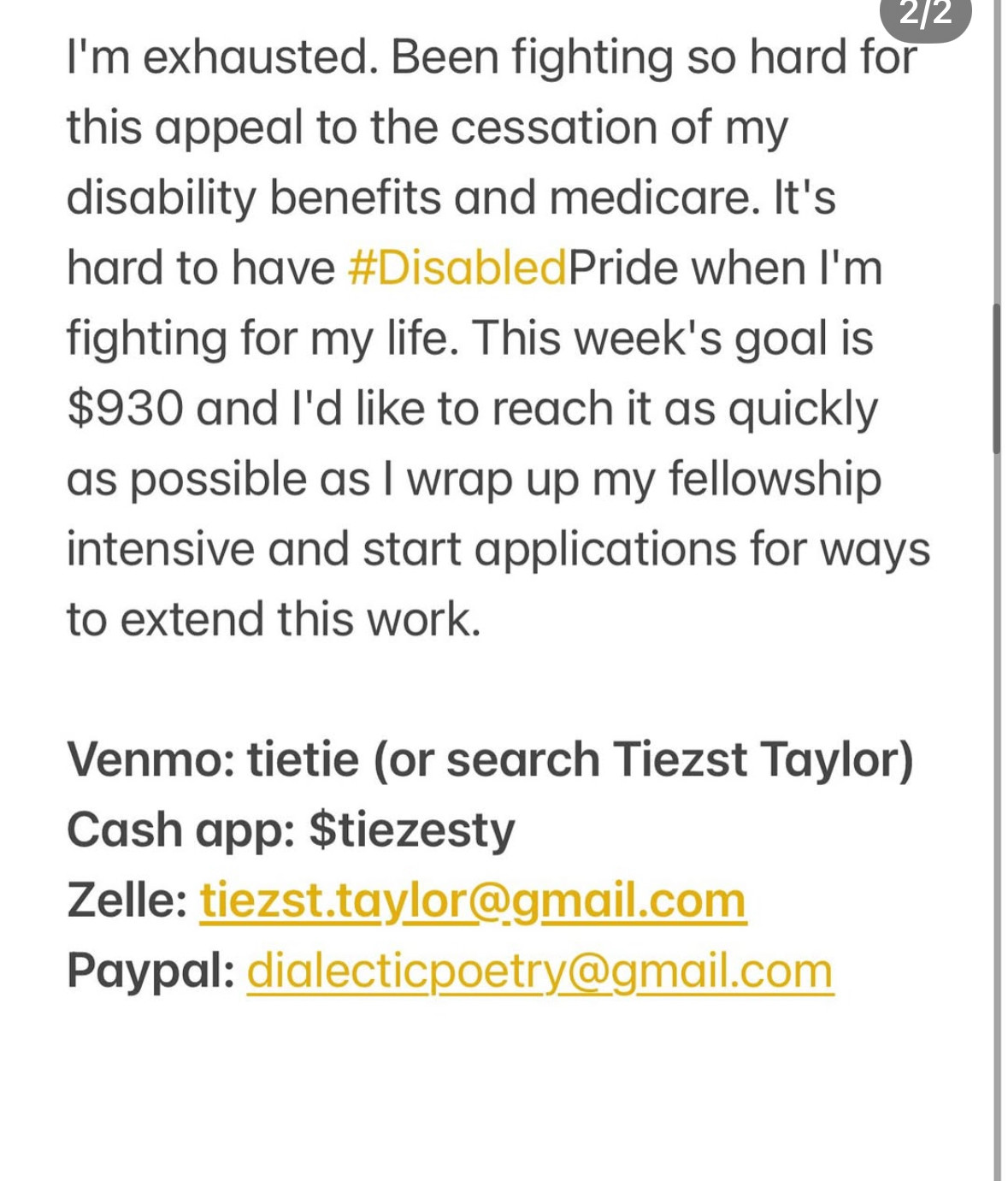Tap the tiezst.taylor@gmail.com Zelle email link
1008x1181 pixels.
[x=473, y=901]
